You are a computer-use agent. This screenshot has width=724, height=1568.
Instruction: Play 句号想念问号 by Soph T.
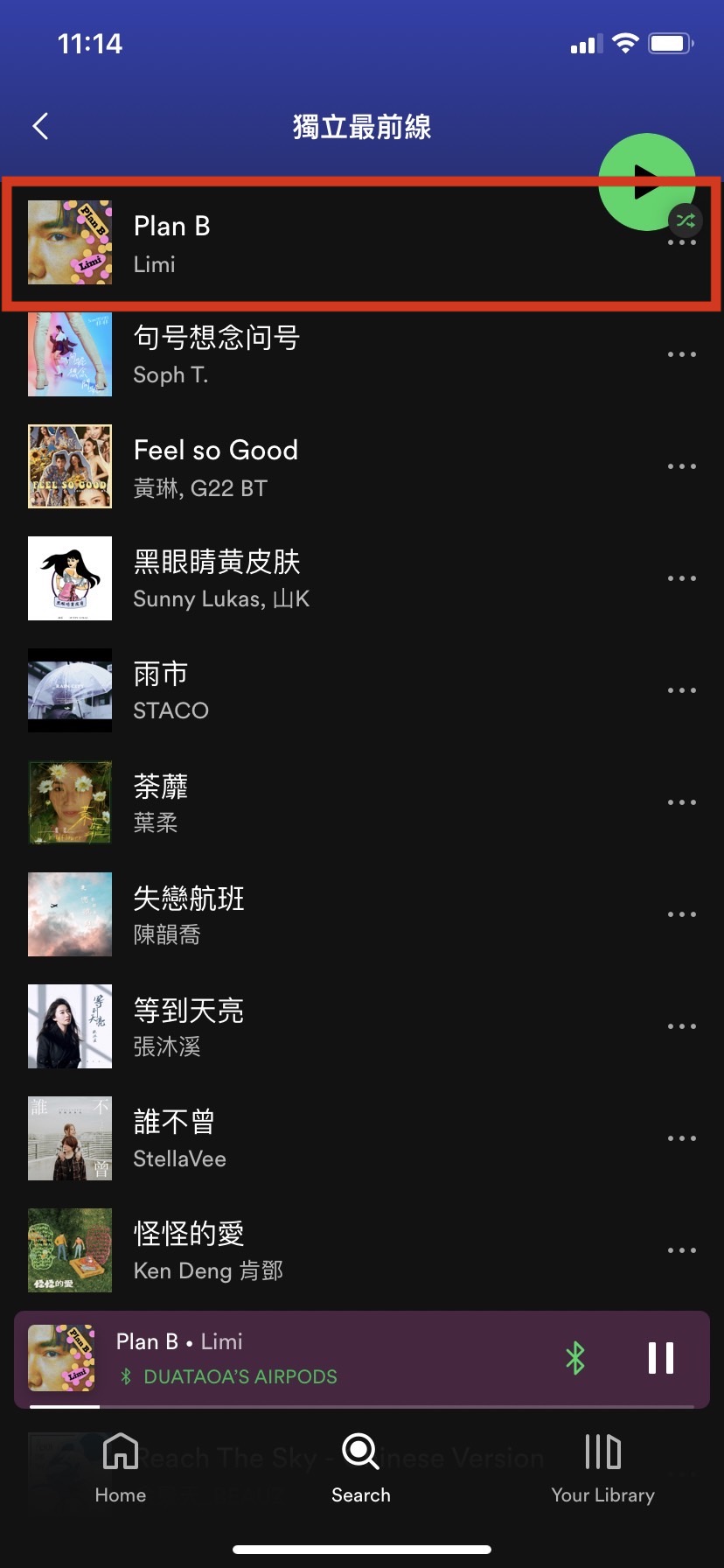262,355
